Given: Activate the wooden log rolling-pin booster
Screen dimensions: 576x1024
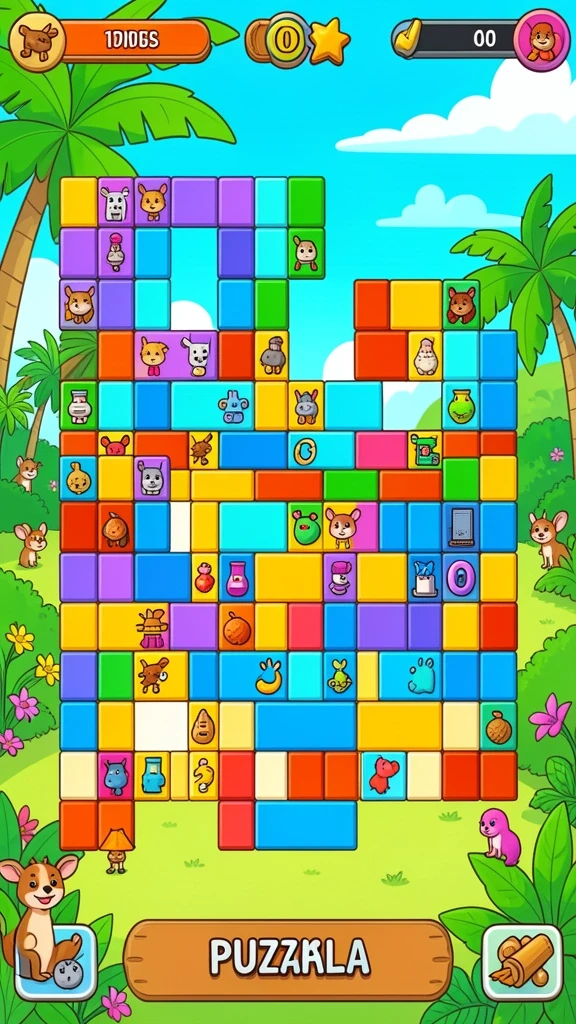Looking at the screenshot, I should (521, 962).
